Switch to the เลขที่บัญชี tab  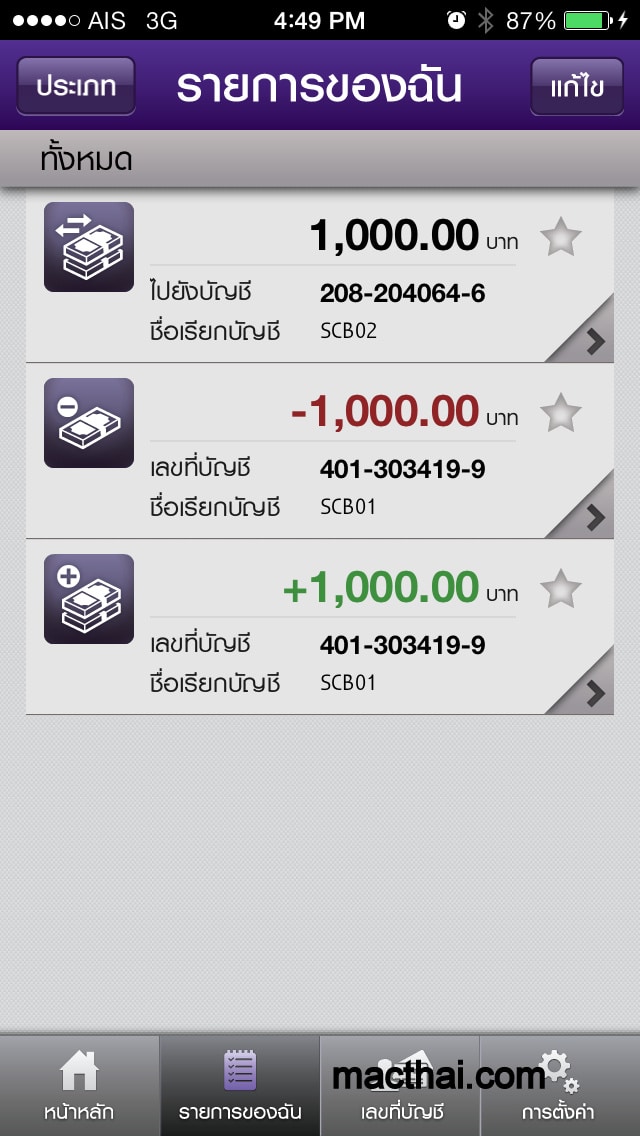pyautogui.click(x=400, y=1086)
